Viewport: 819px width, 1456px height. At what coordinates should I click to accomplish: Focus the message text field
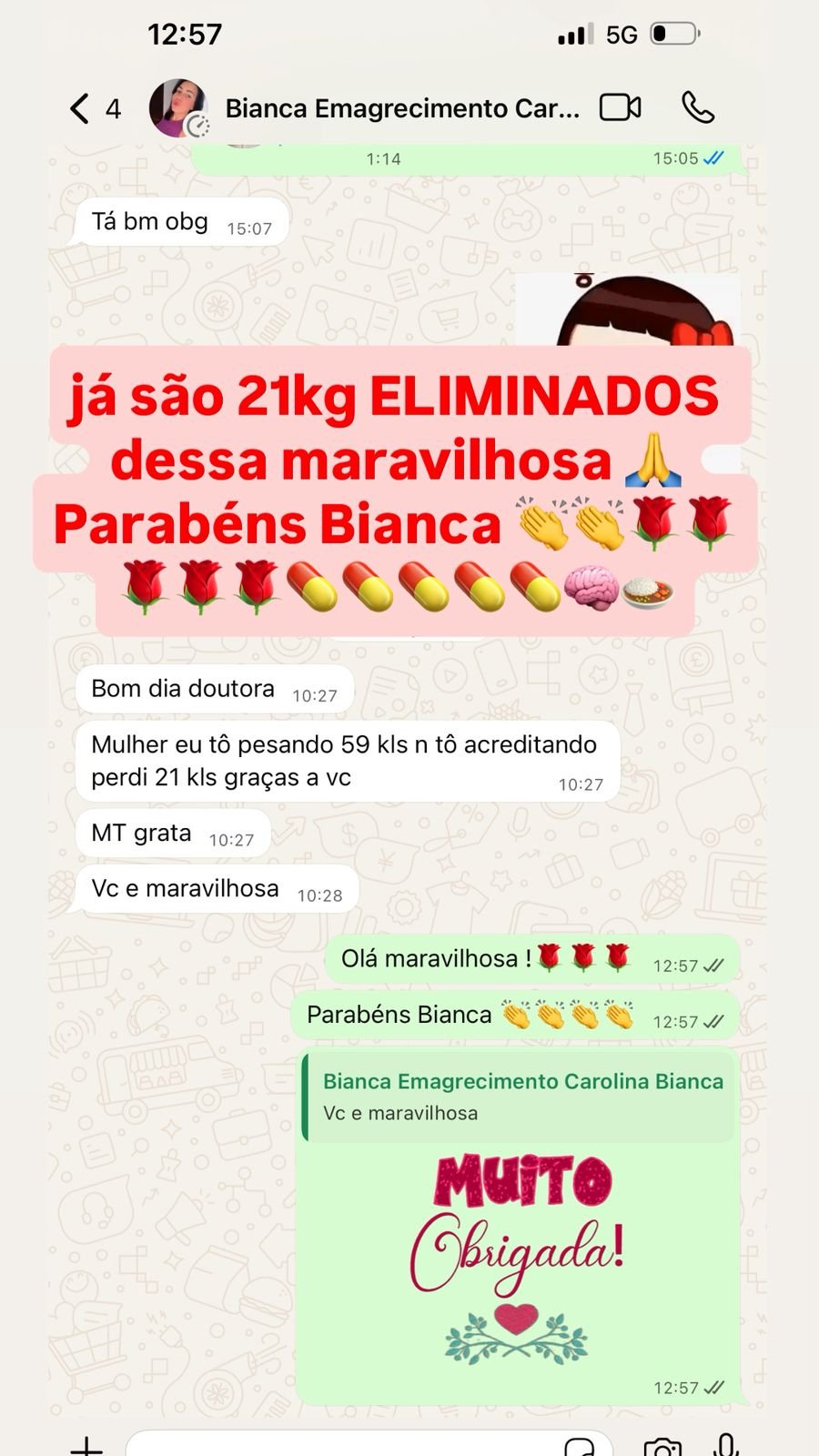coord(346,1446)
